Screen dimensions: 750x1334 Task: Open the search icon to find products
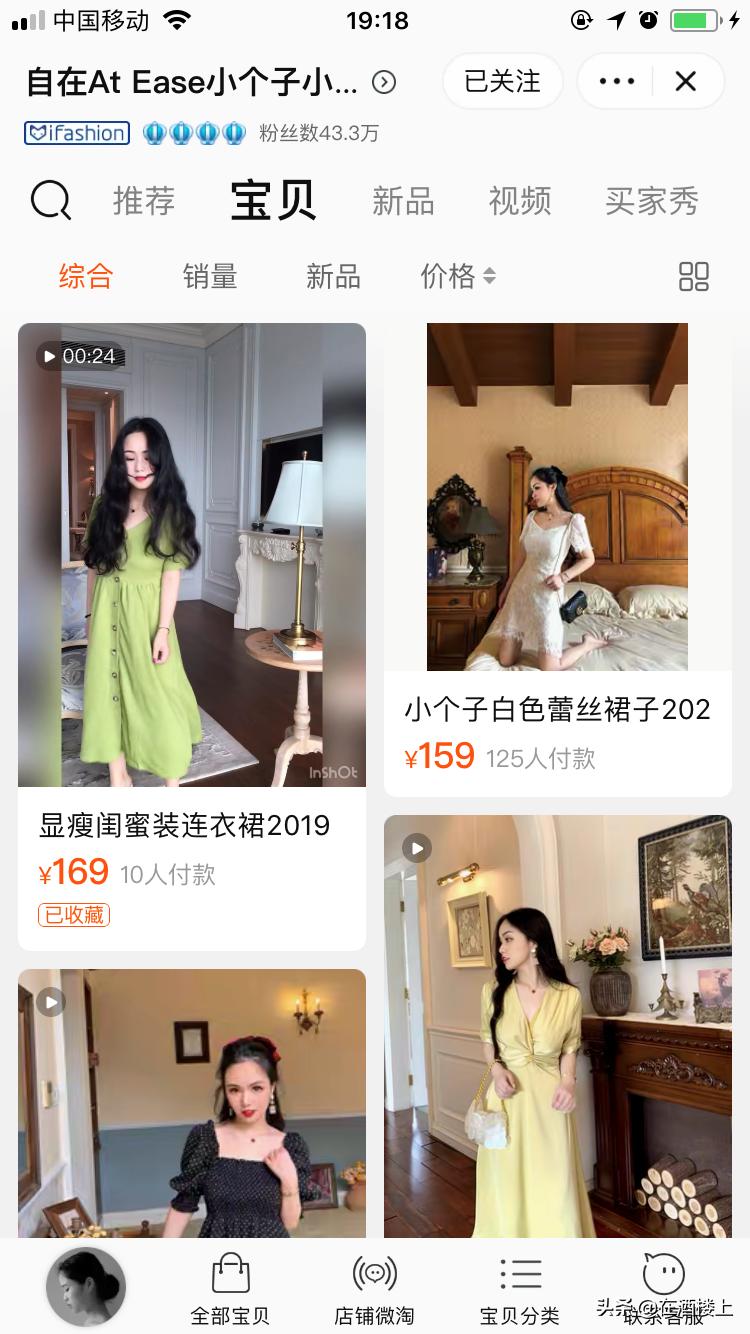tap(50, 200)
